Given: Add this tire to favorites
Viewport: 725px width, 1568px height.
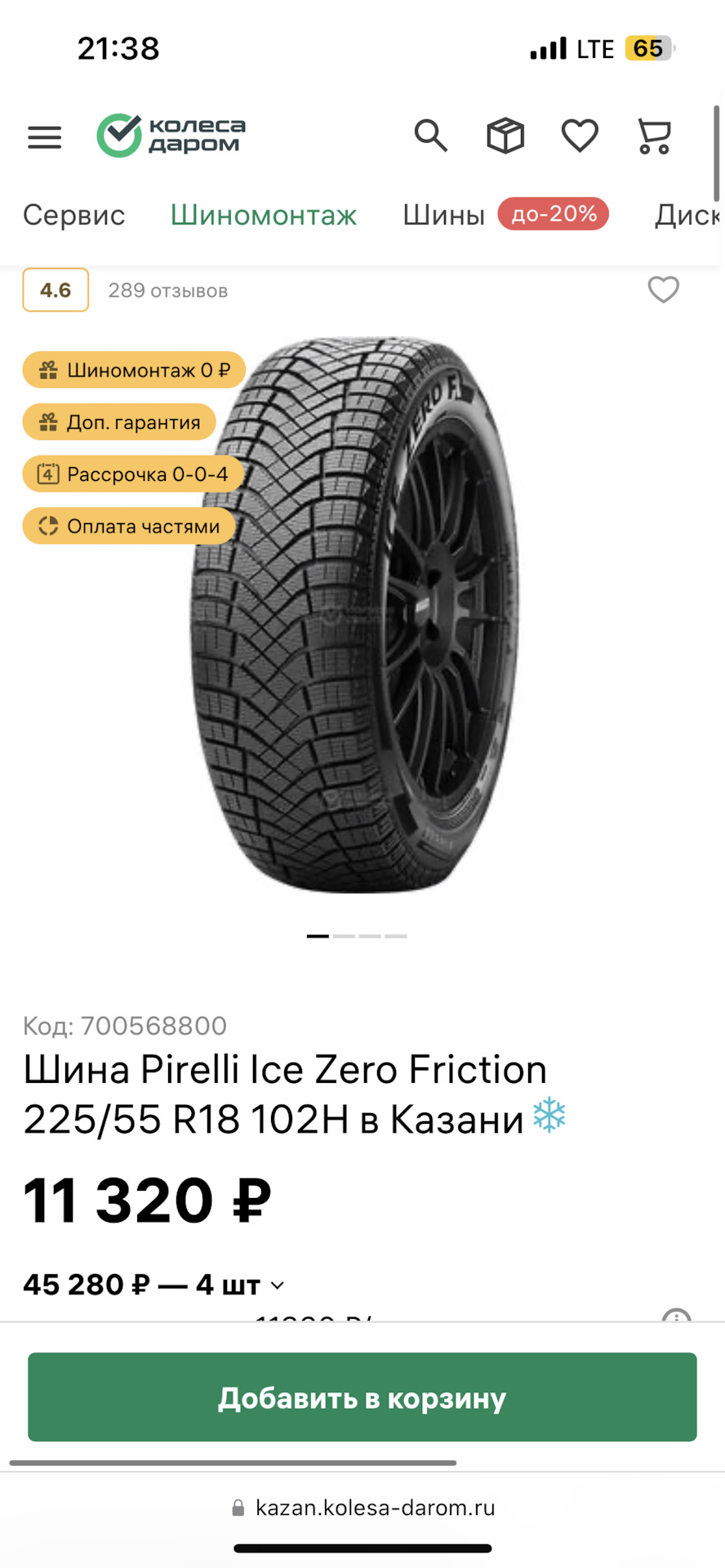Looking at the screenshot, I should [x=663, y=290].
